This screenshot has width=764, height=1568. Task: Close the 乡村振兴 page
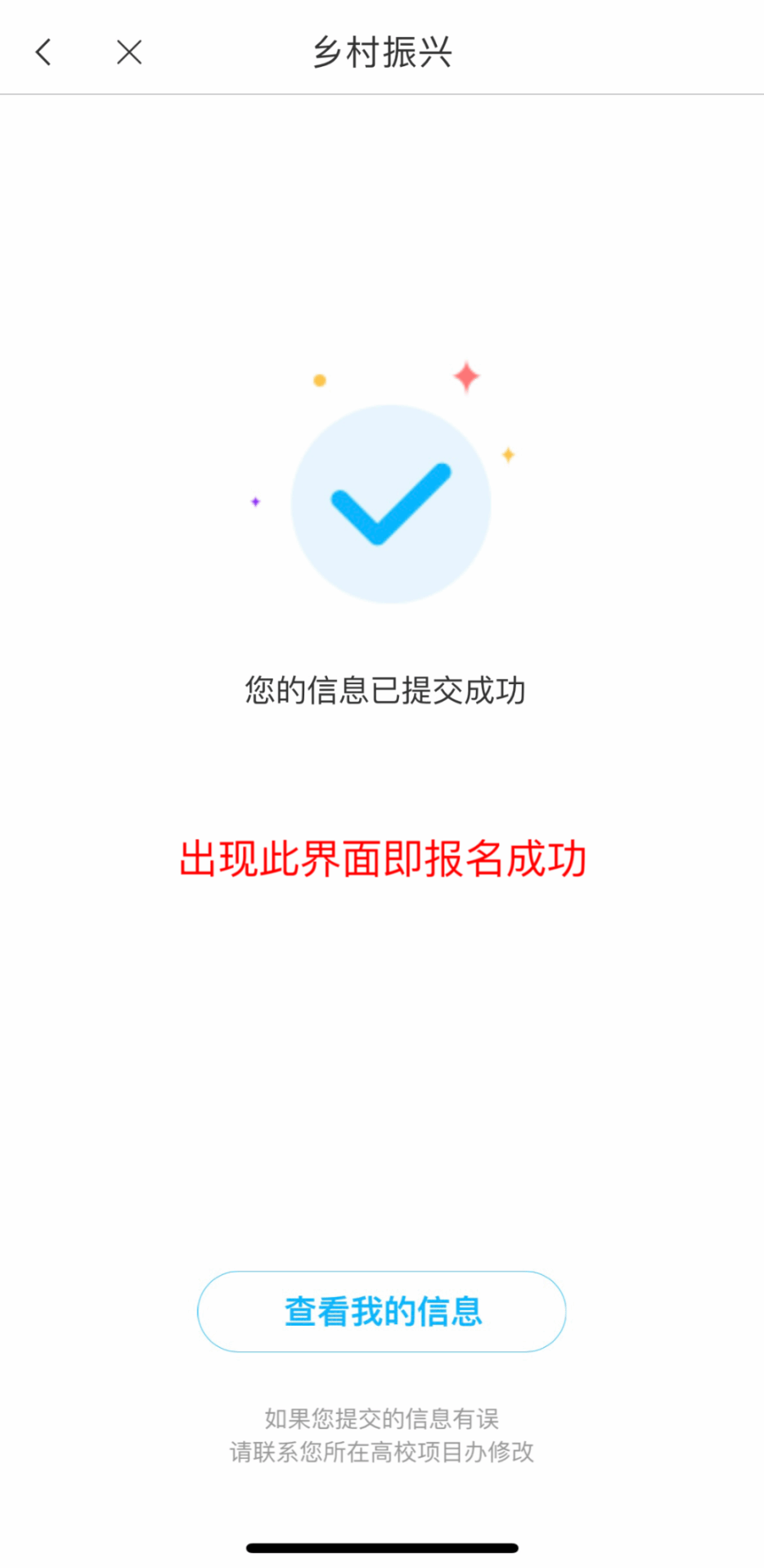click(x=129, y=52)
